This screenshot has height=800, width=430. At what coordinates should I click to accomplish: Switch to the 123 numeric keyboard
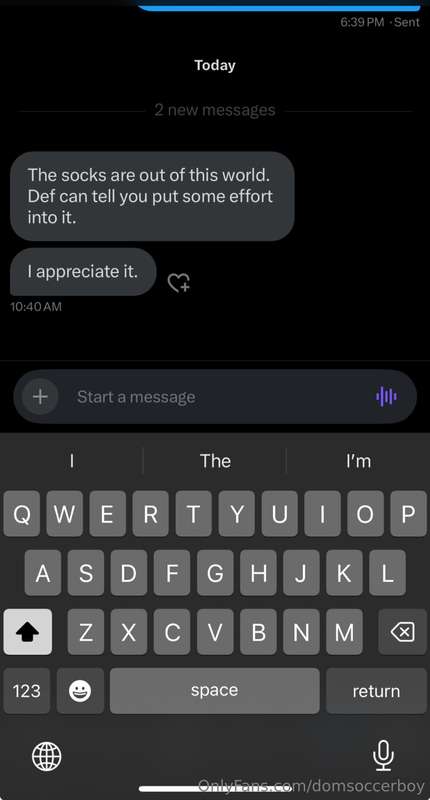pyautogui.click(x=27, y=691)
